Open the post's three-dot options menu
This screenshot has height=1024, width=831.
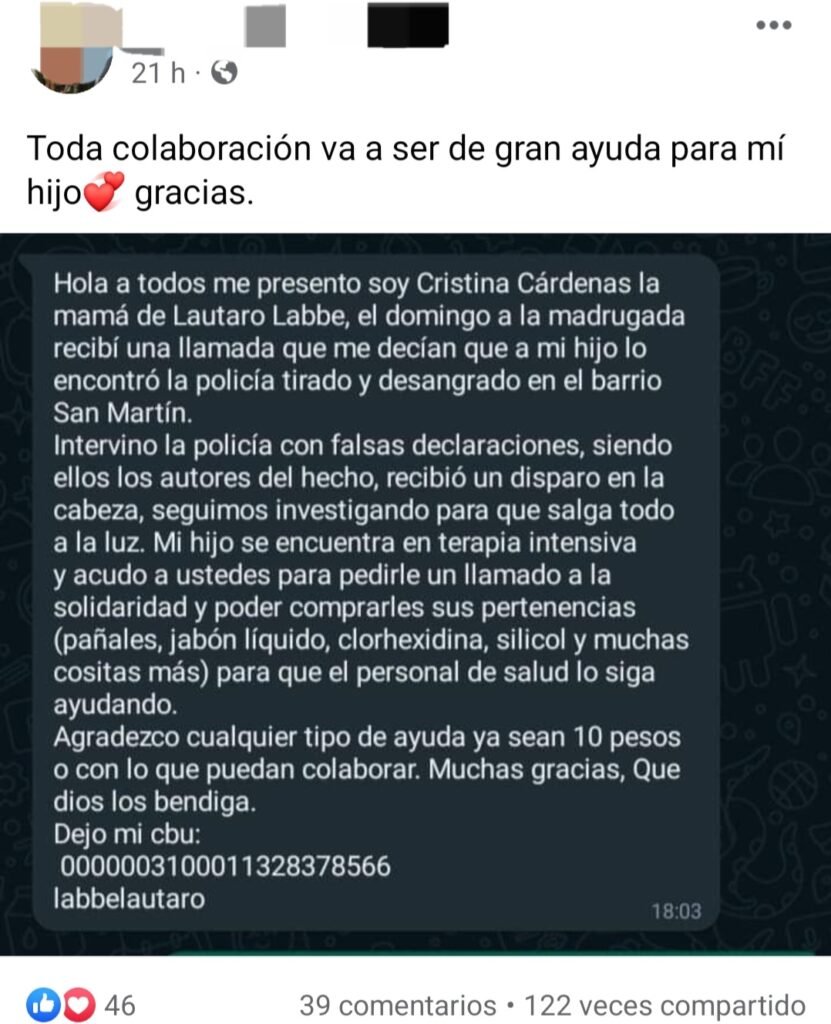coord(773,25)
